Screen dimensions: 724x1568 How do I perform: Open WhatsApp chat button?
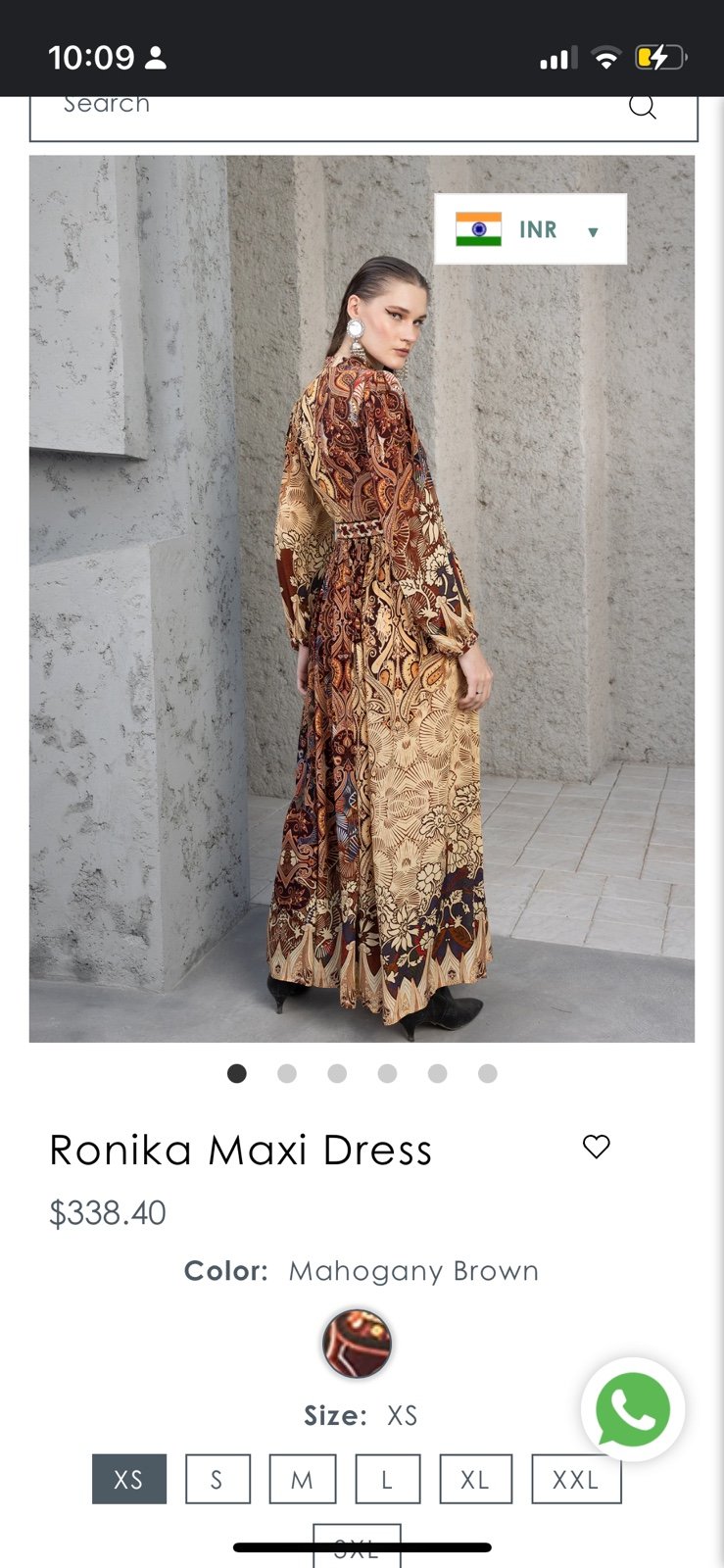pyautogui.click(x=633, y=1409)
